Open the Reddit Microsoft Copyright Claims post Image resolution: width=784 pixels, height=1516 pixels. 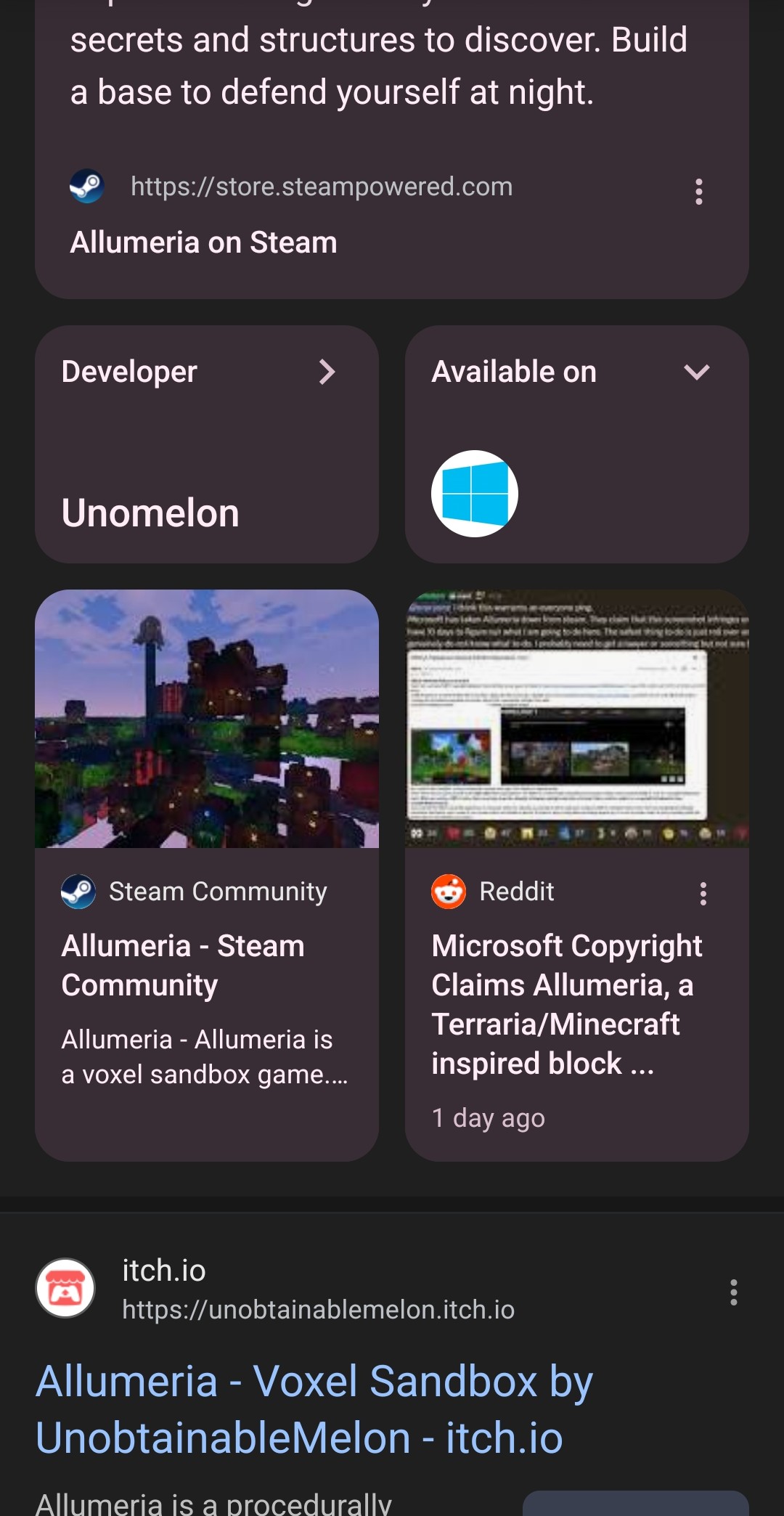[x=566, y=1004]
